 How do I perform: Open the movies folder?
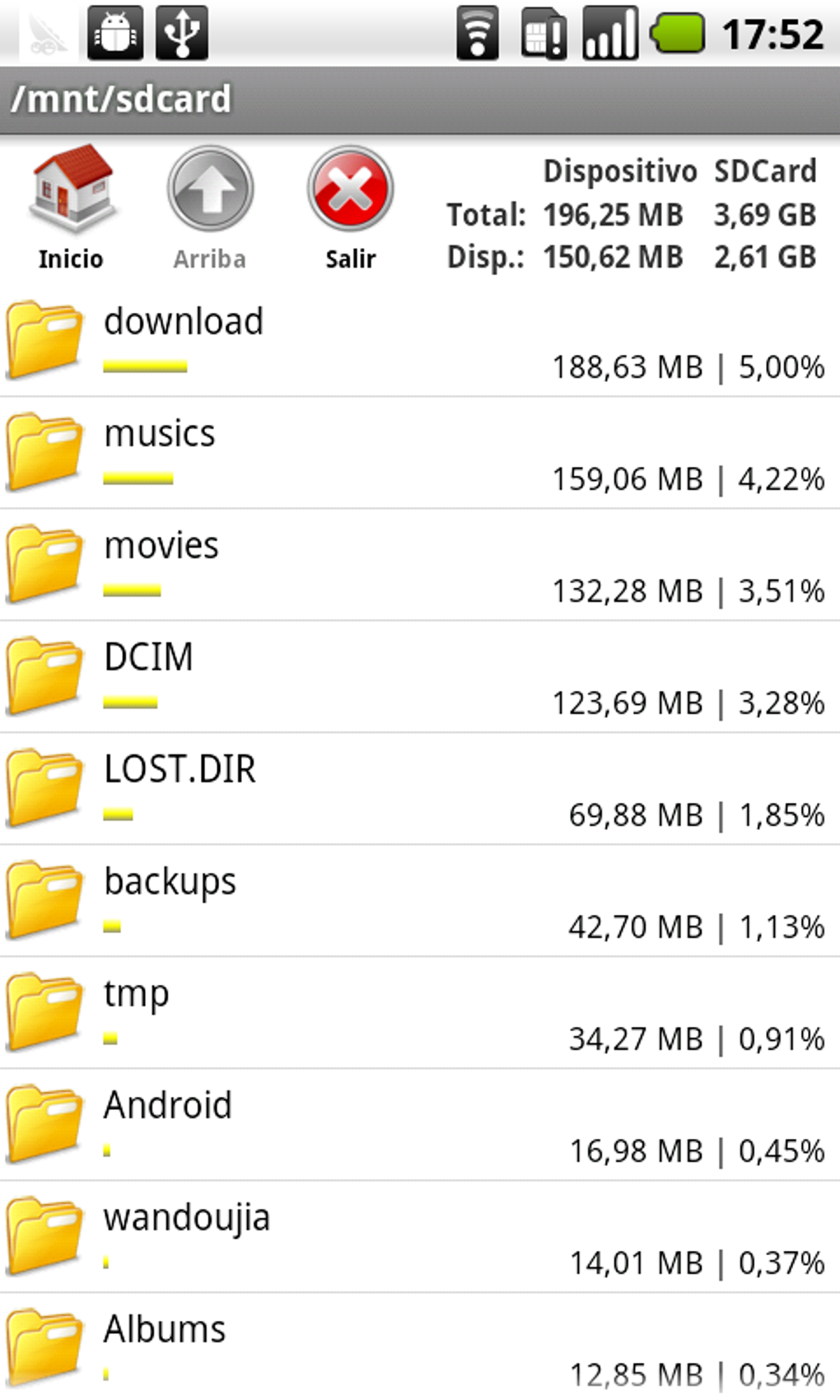coord(420,565)
